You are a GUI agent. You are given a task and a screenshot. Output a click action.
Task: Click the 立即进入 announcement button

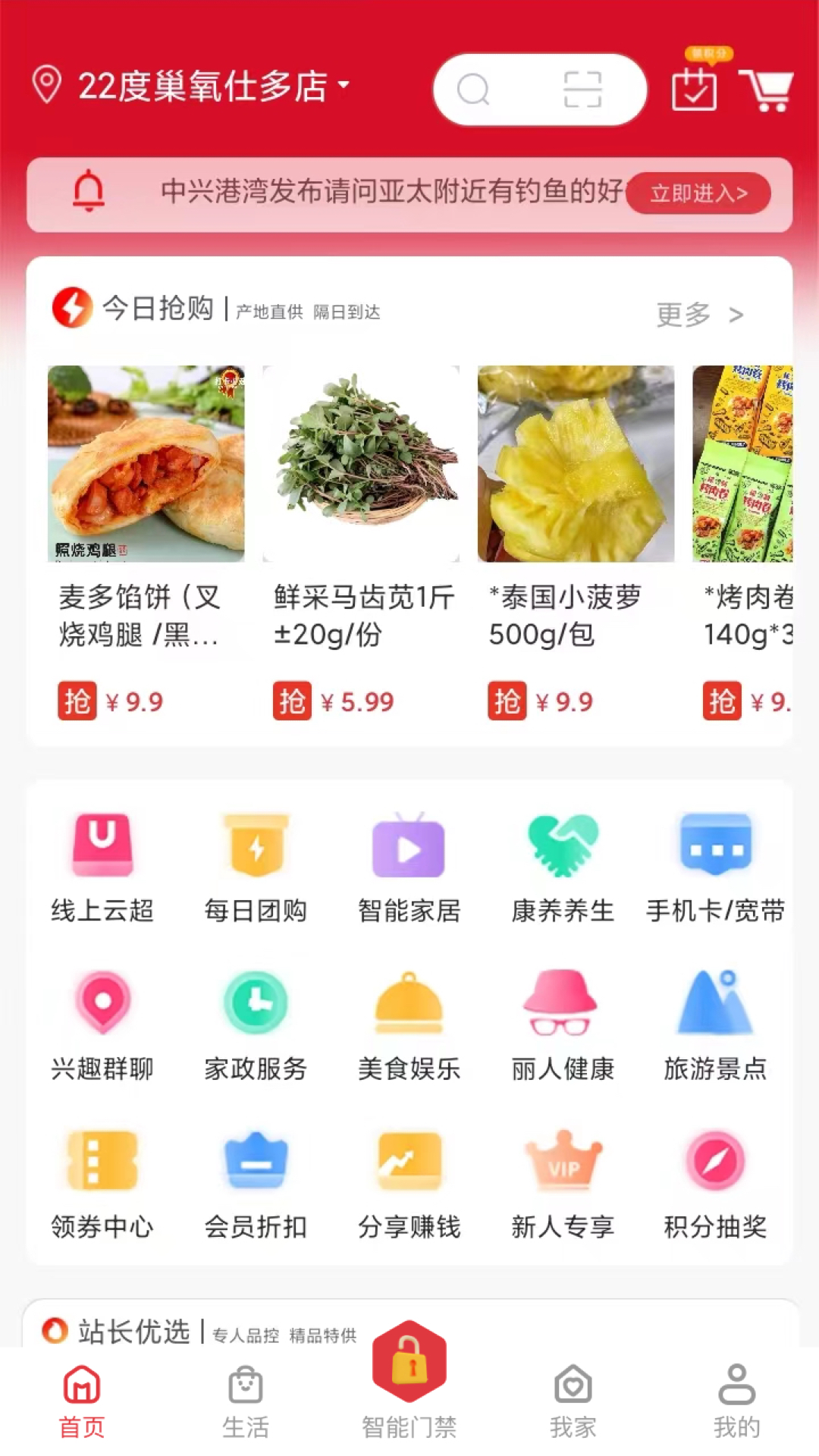click(696, 193)
